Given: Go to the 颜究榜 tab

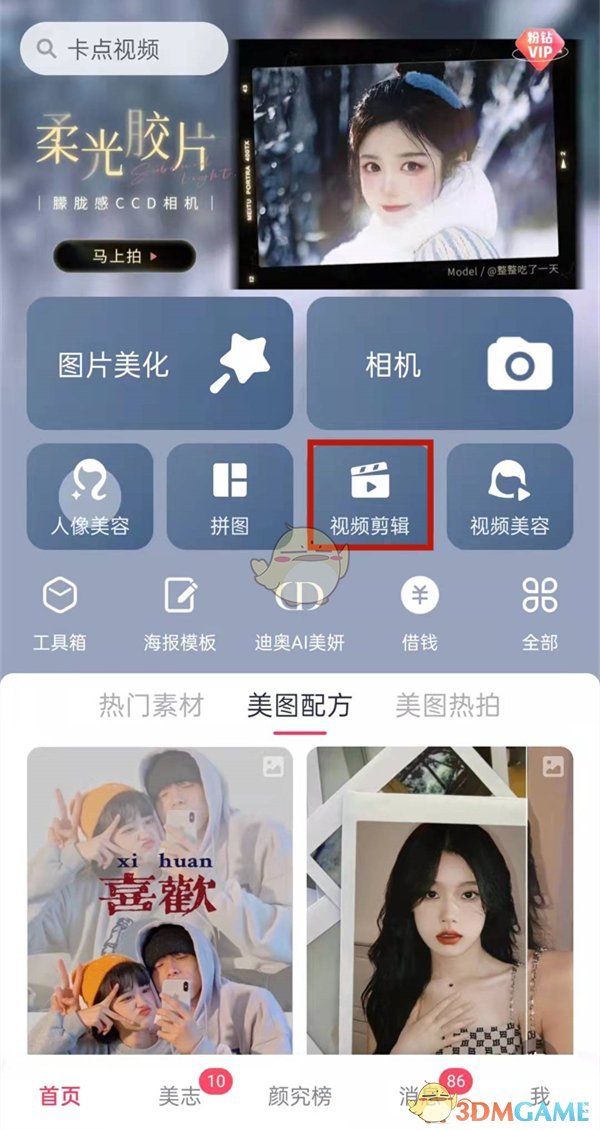Looking at the screenshot, I should tap(300, 1095).
